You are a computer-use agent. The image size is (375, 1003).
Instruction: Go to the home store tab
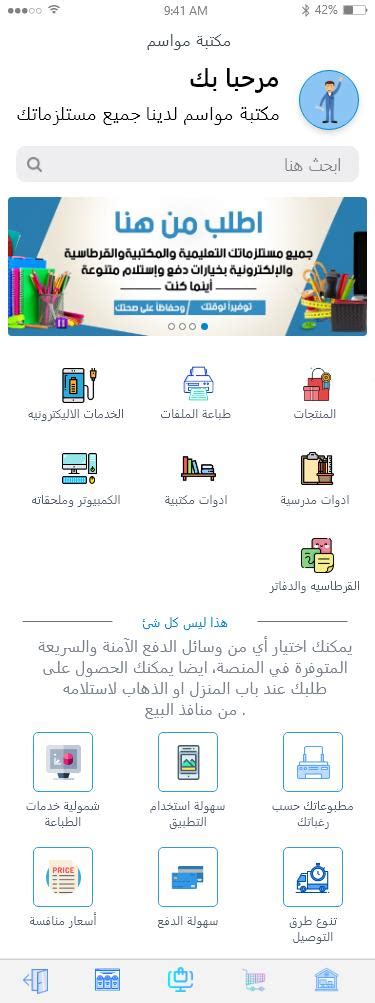pyautogui.click(x=326, y=981)
